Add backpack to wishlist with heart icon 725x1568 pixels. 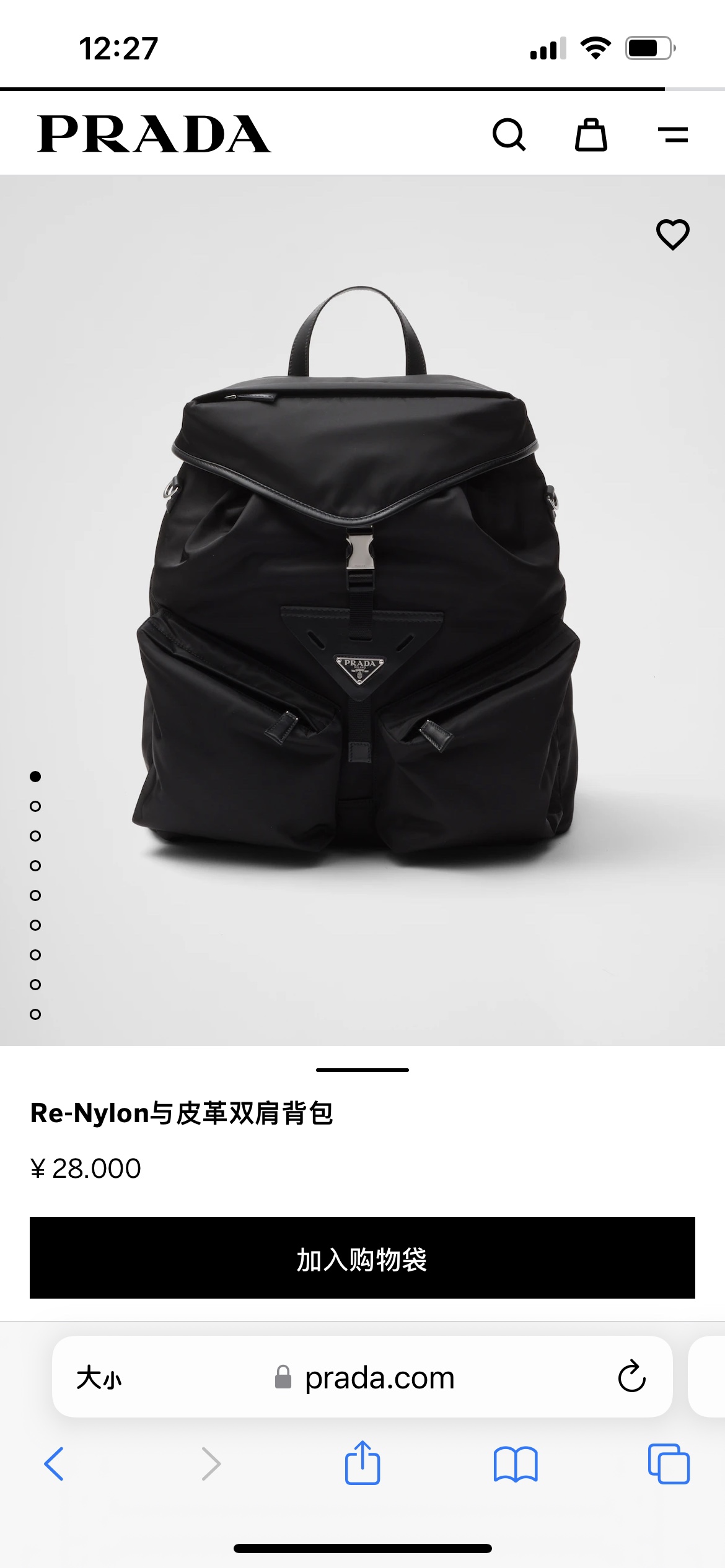point(672,235)
